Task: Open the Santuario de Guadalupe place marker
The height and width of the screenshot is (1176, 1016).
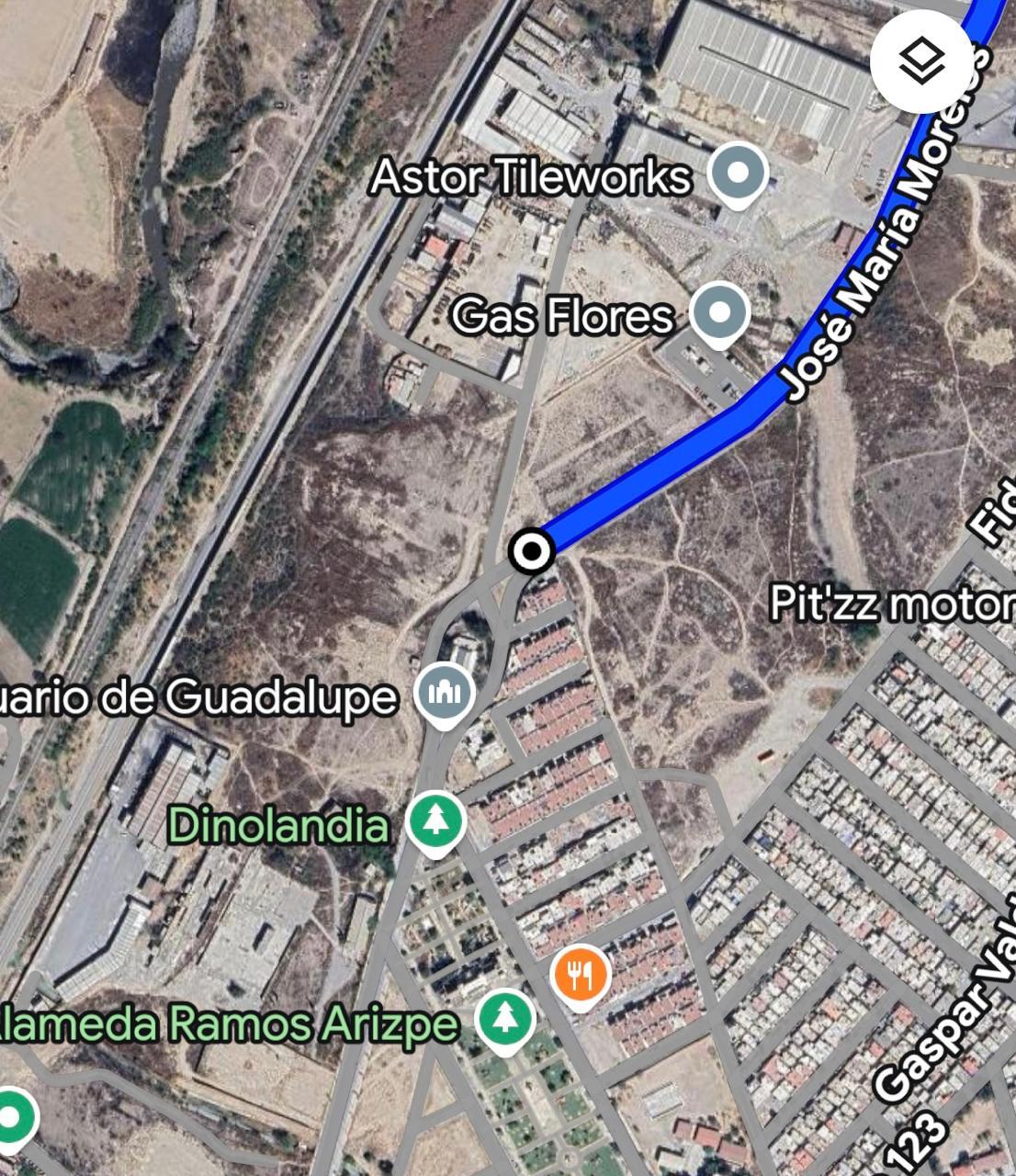Action: pos(445,694)
